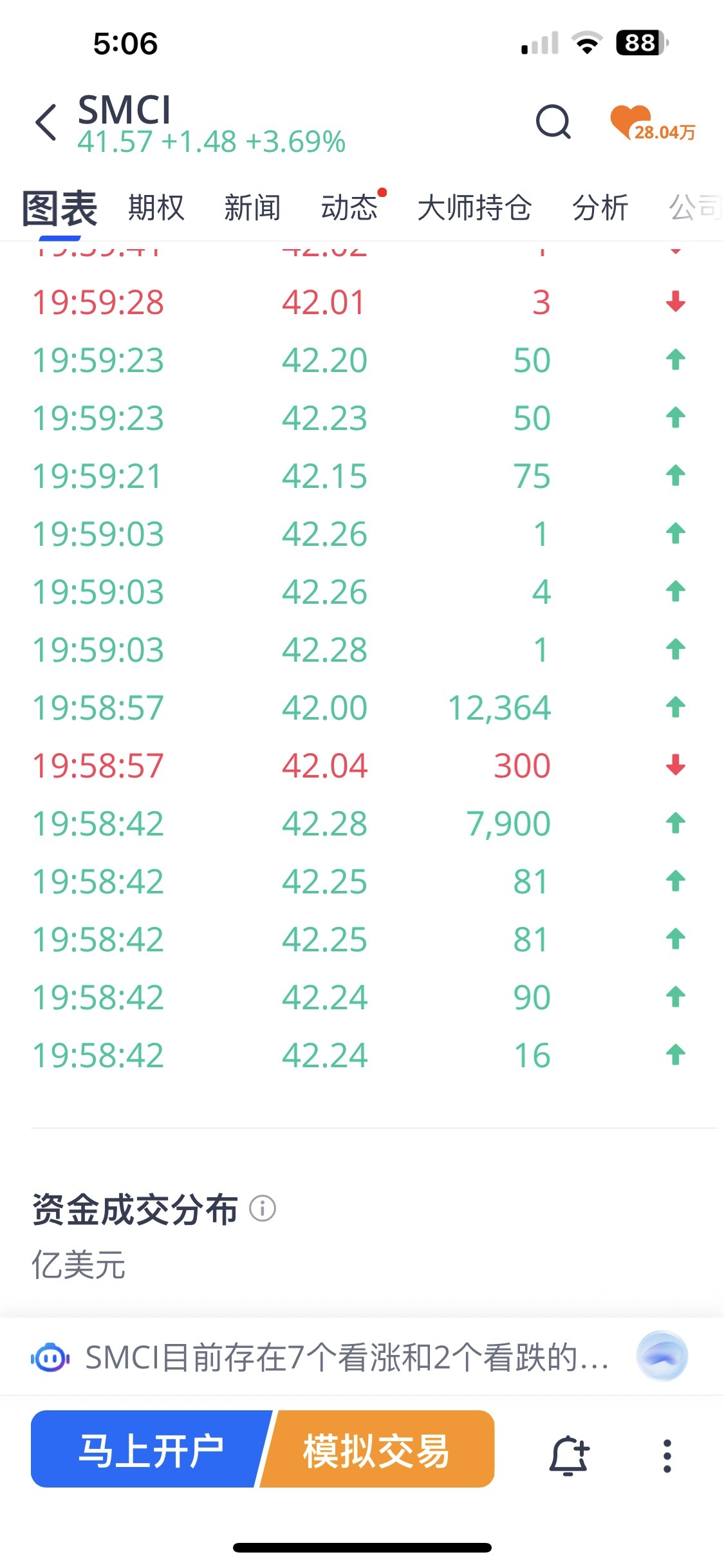Open the 公司 tab

point(696,208)
